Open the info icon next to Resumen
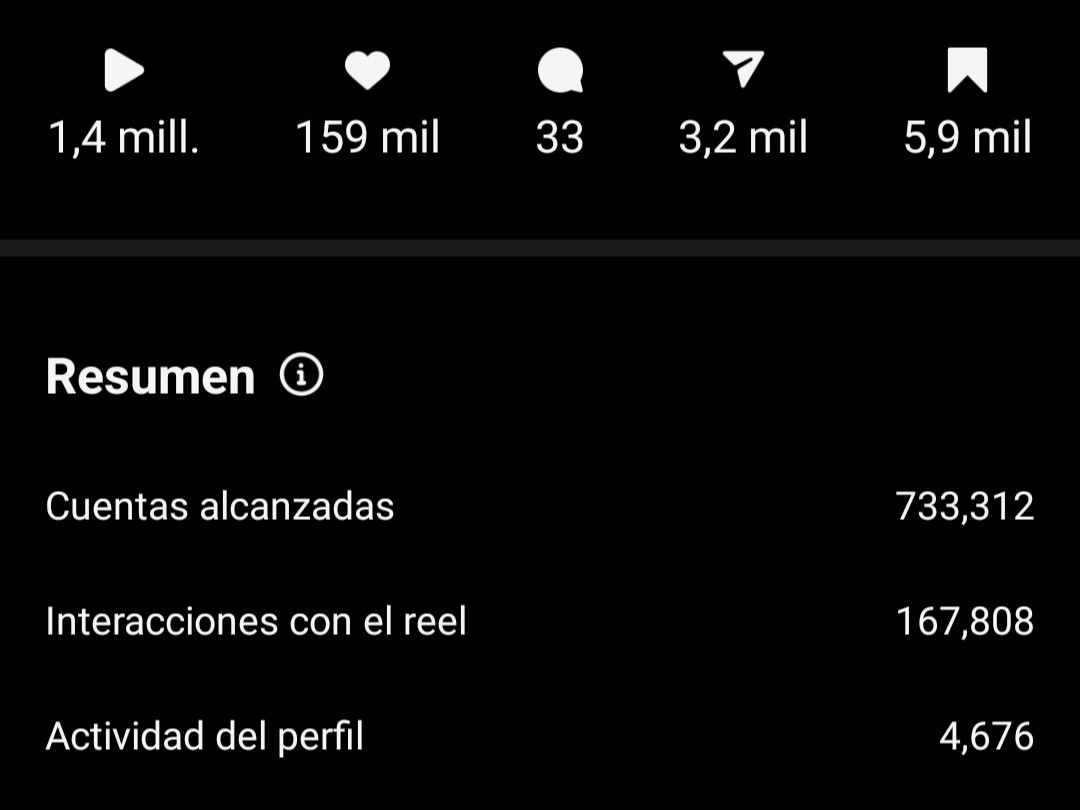Viewport: 1080px width, 810px height. point(301,375)
